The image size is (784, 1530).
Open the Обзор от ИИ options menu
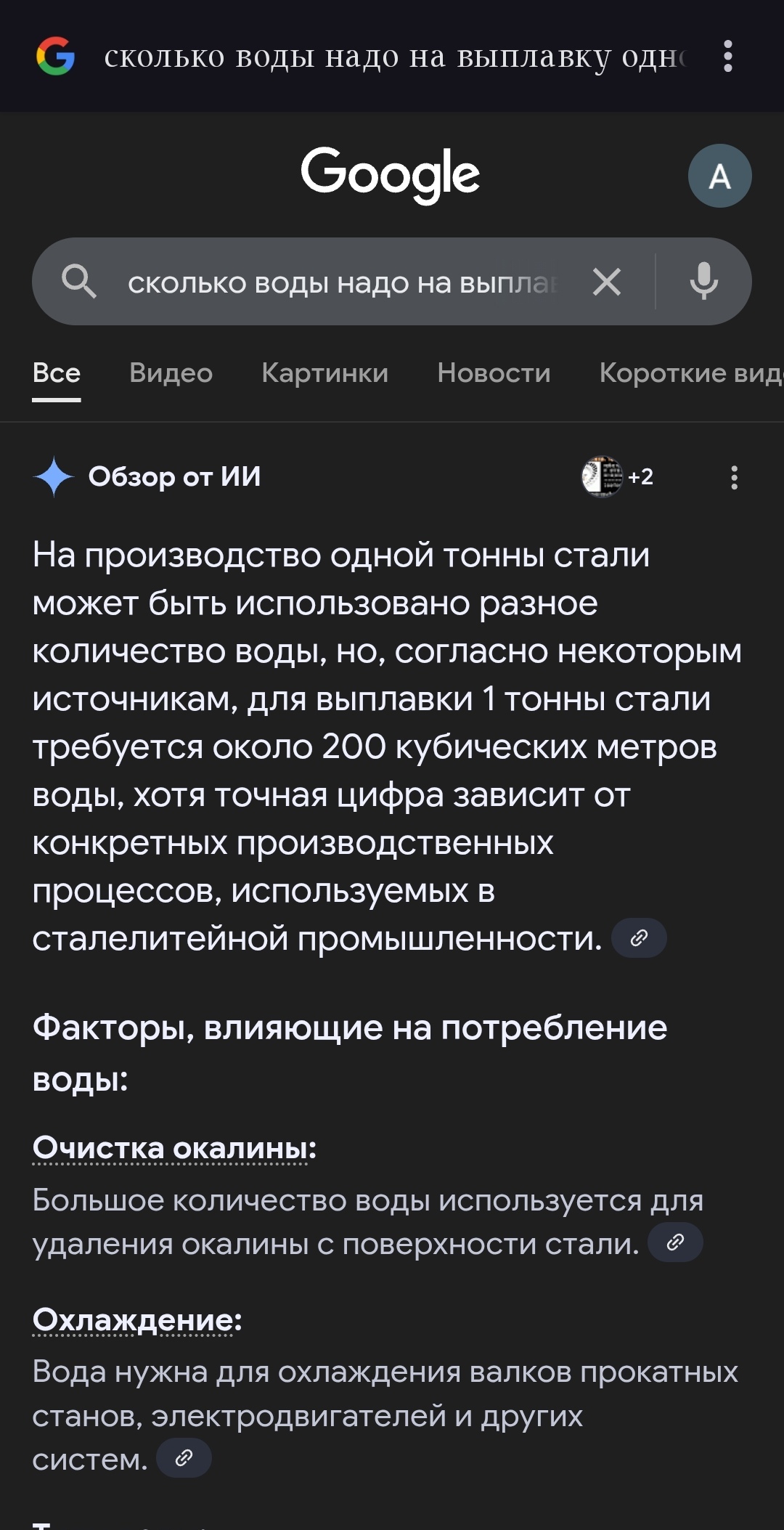[x=734, y=477]
